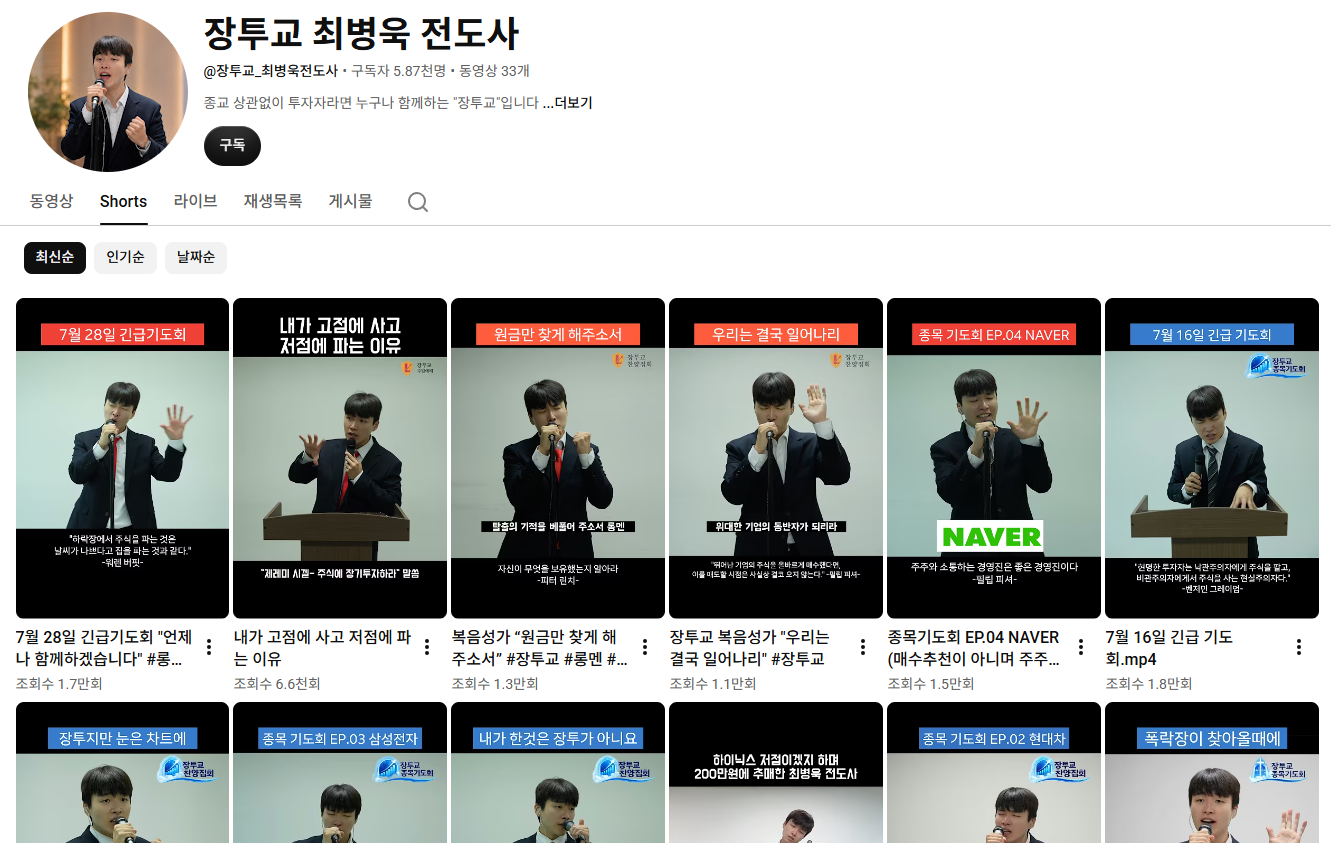Select the 최신순 chip
Viewport: 1331px width, 843px height.
[55, 257]
